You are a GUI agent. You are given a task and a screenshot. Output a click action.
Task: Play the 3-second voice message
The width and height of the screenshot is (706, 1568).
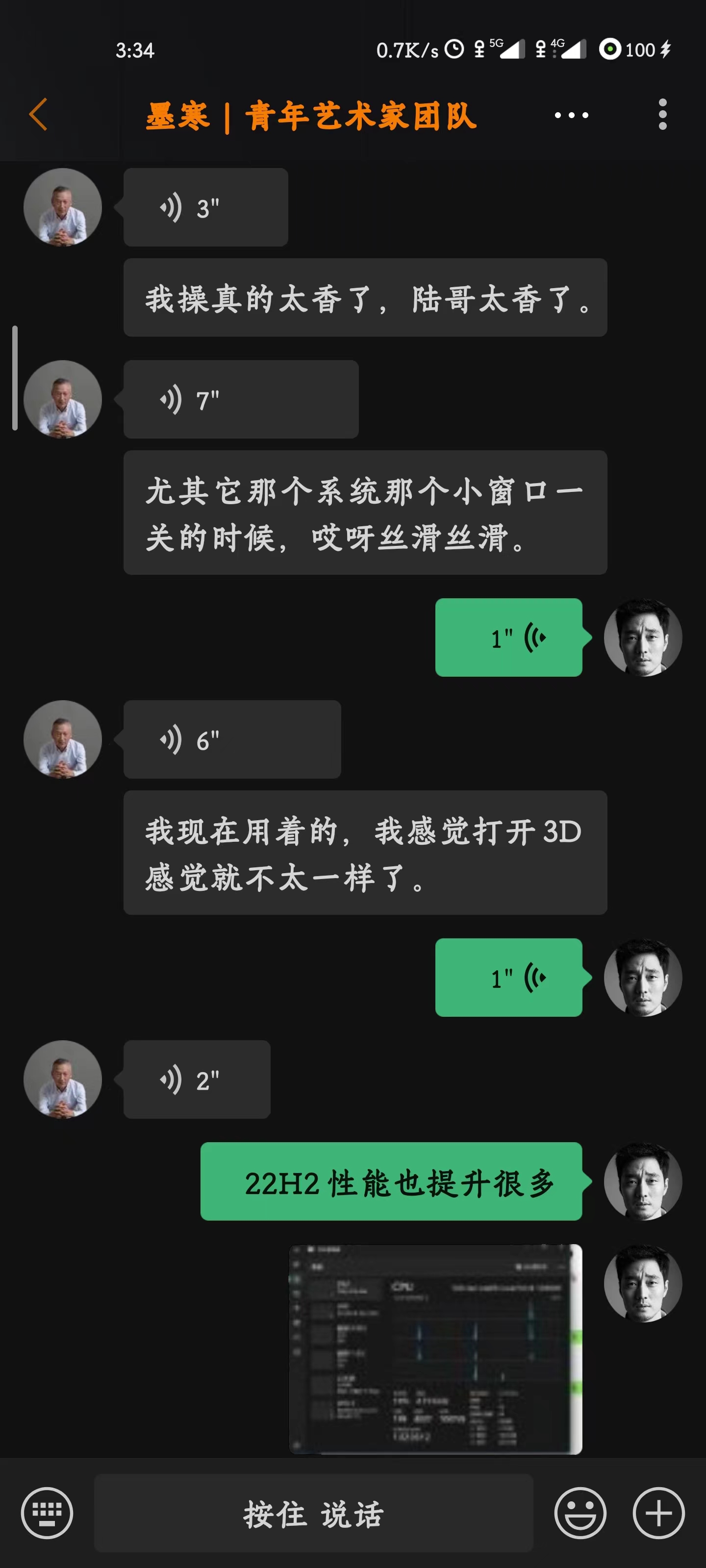click(x=205, y=208)
